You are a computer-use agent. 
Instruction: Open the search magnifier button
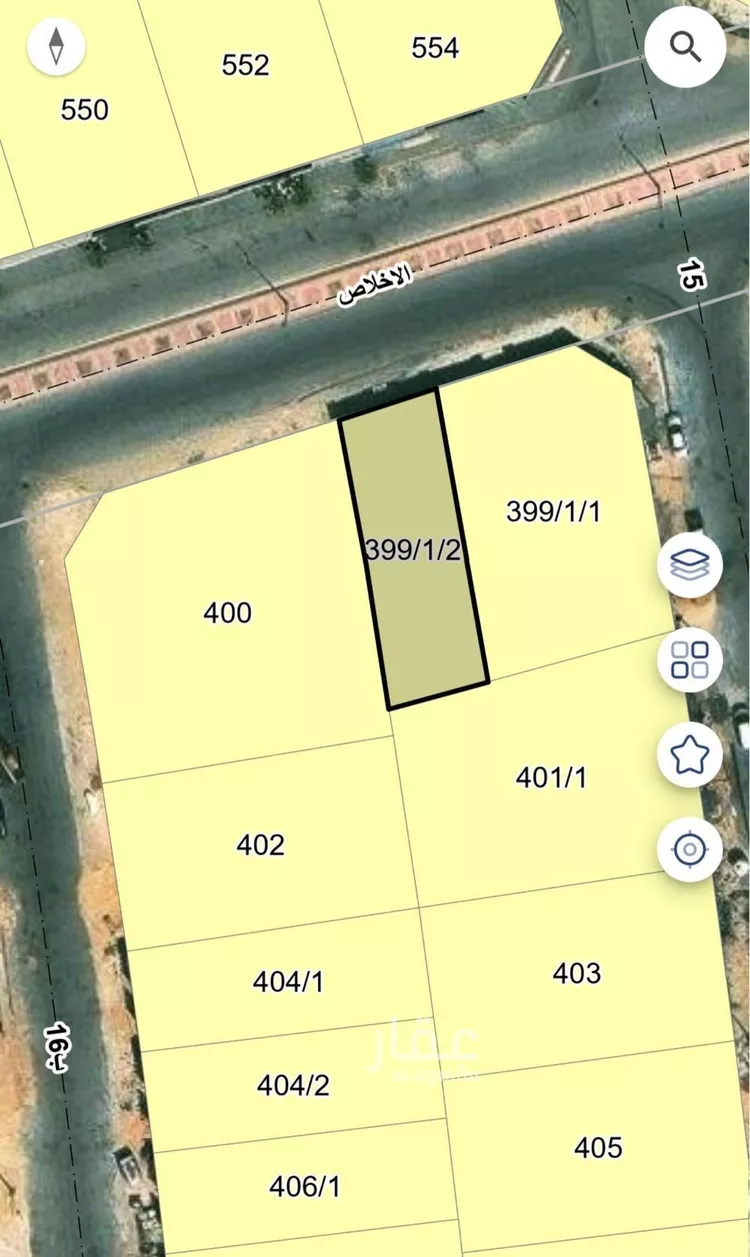[x=685, y=47]
